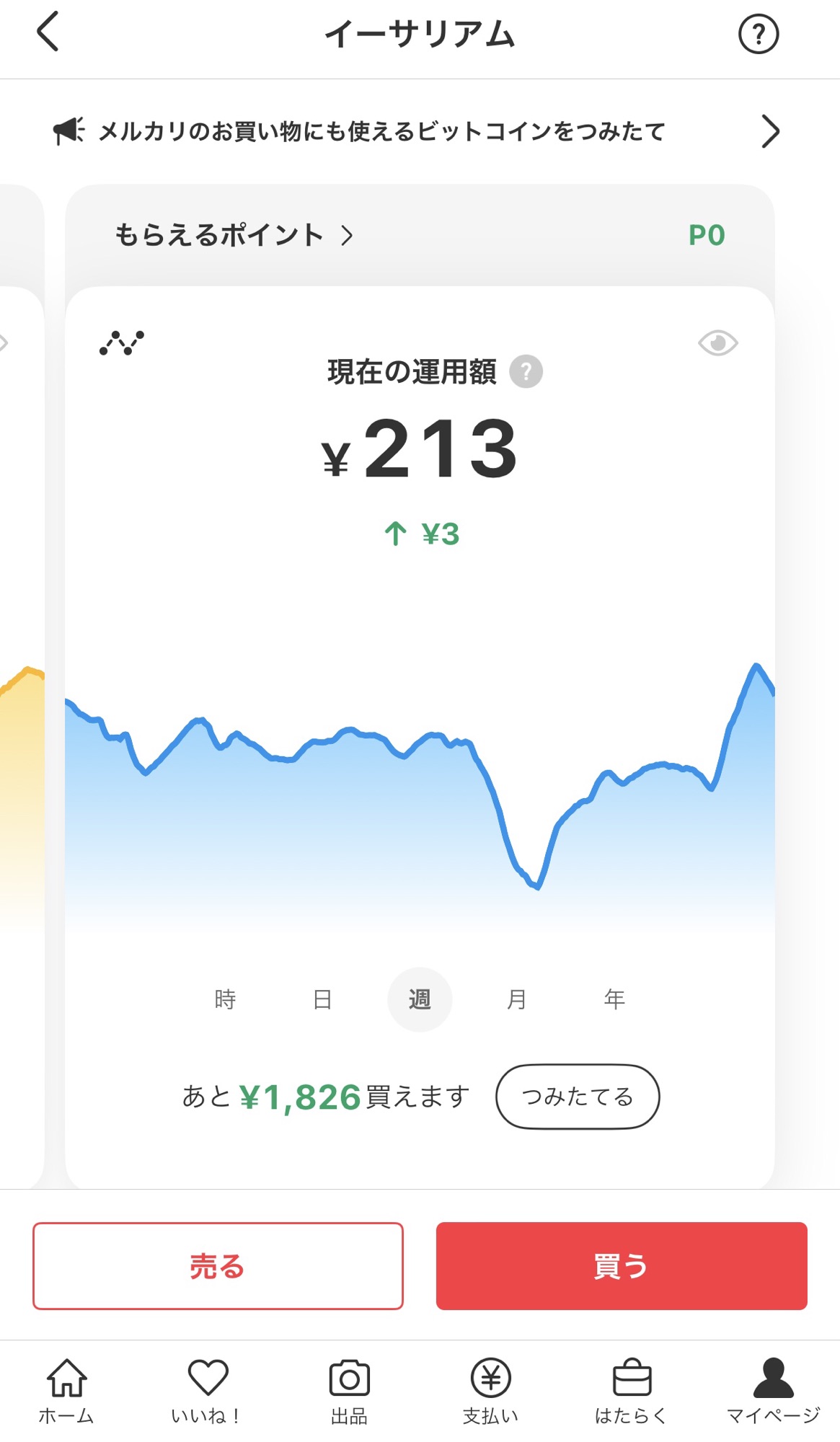This screenshot has height=1442, width=840.
Task: Select the 日 chart range
Action: tap(322, 999)
